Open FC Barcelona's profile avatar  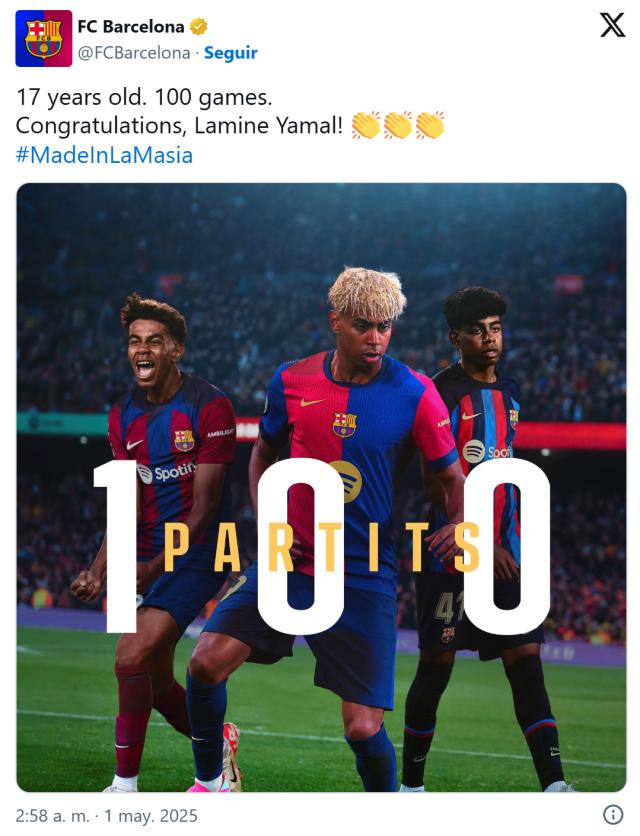(43, 38)
